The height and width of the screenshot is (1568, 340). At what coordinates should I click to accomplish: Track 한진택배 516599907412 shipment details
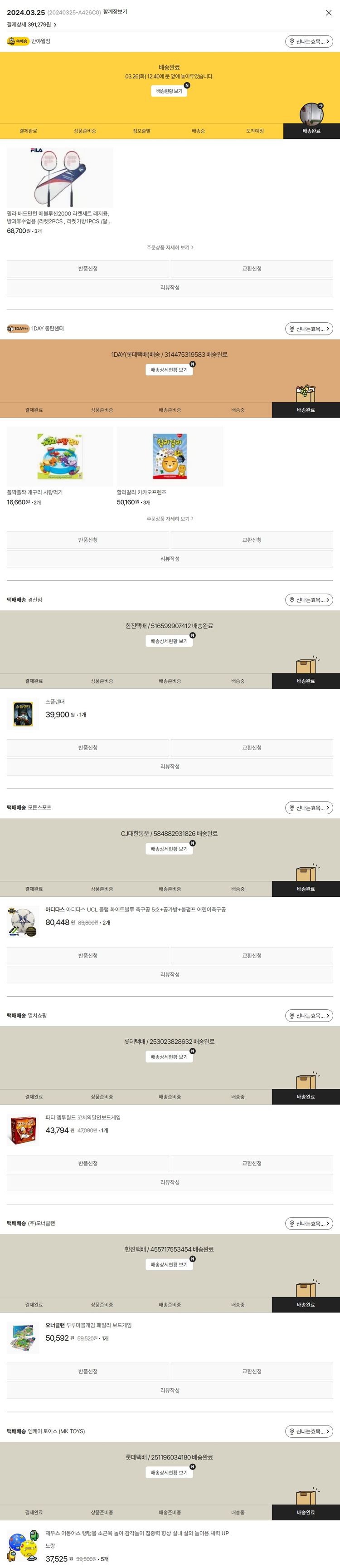(169, 641)
